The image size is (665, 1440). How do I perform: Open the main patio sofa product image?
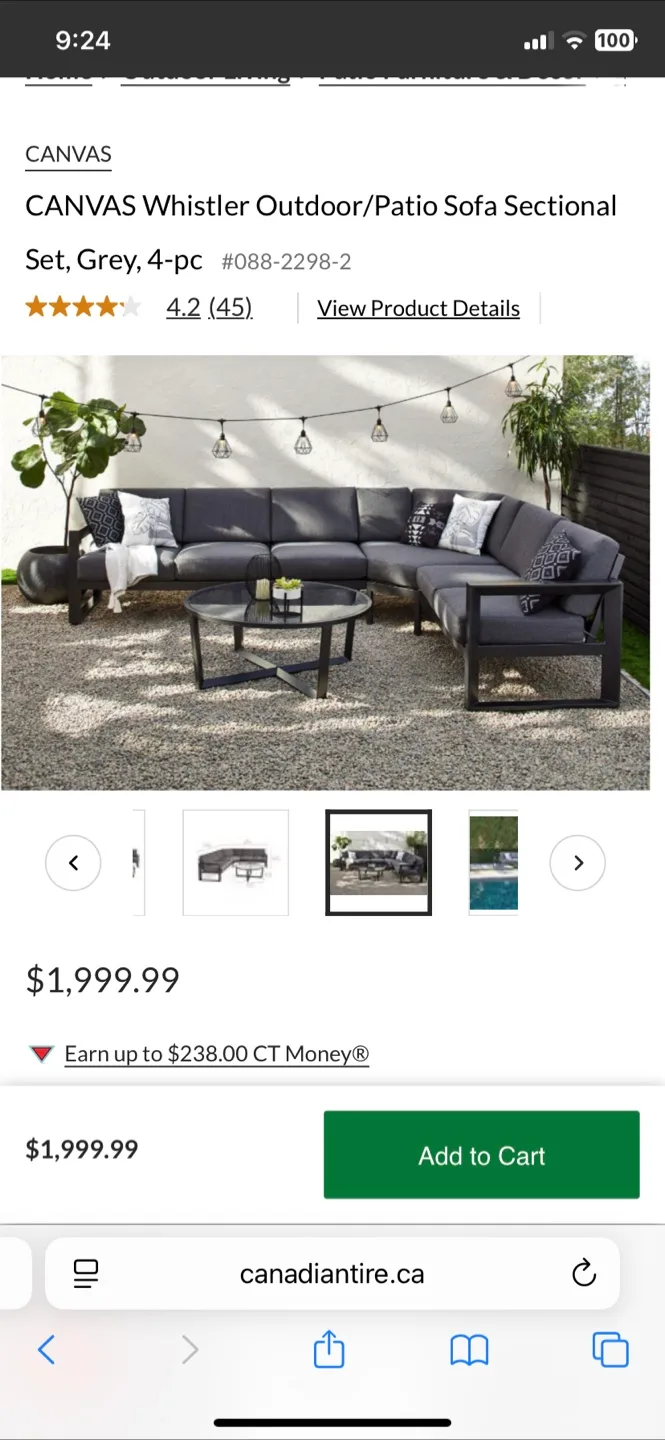(x=325, y=572)
